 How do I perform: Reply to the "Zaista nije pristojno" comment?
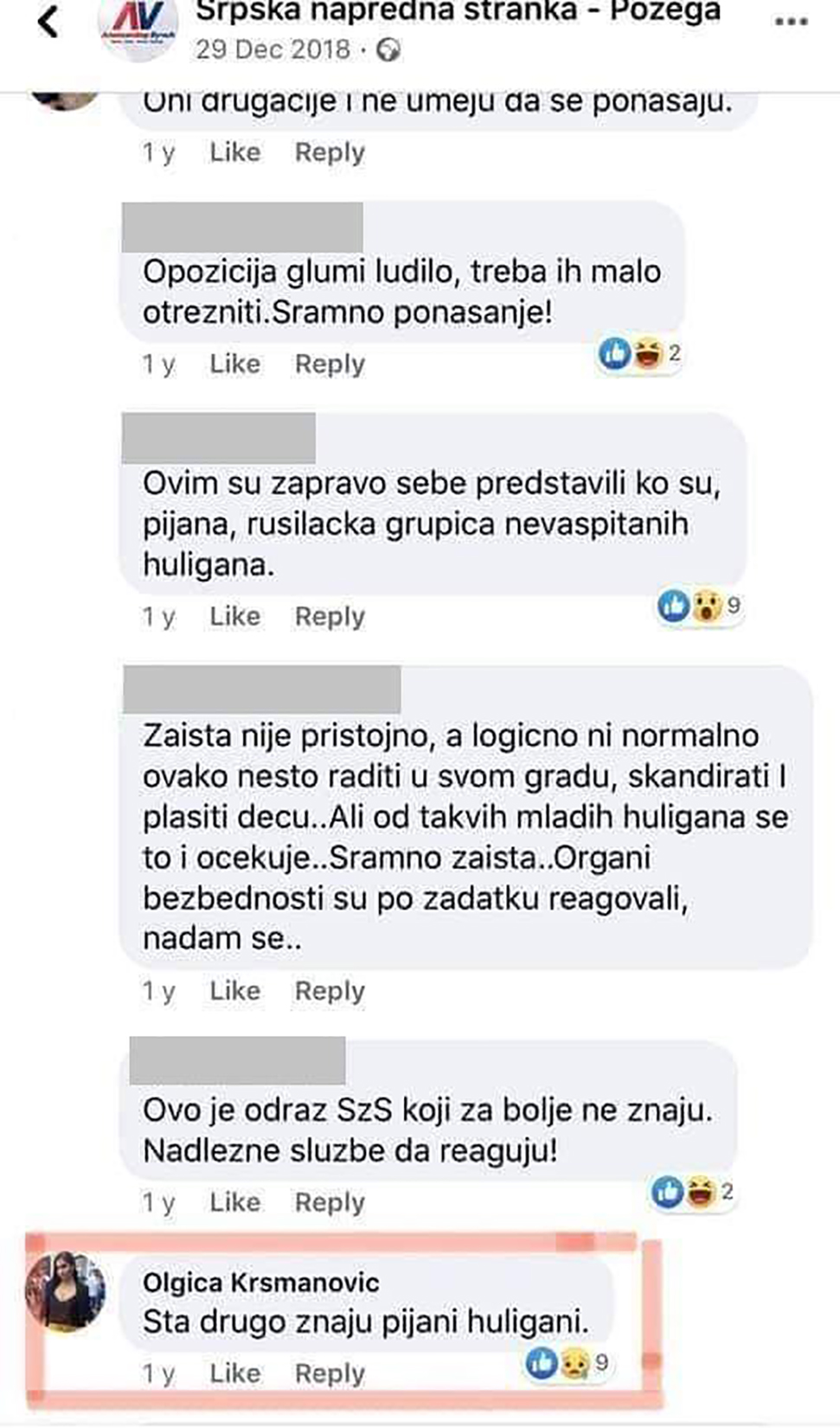click(330, 990)
